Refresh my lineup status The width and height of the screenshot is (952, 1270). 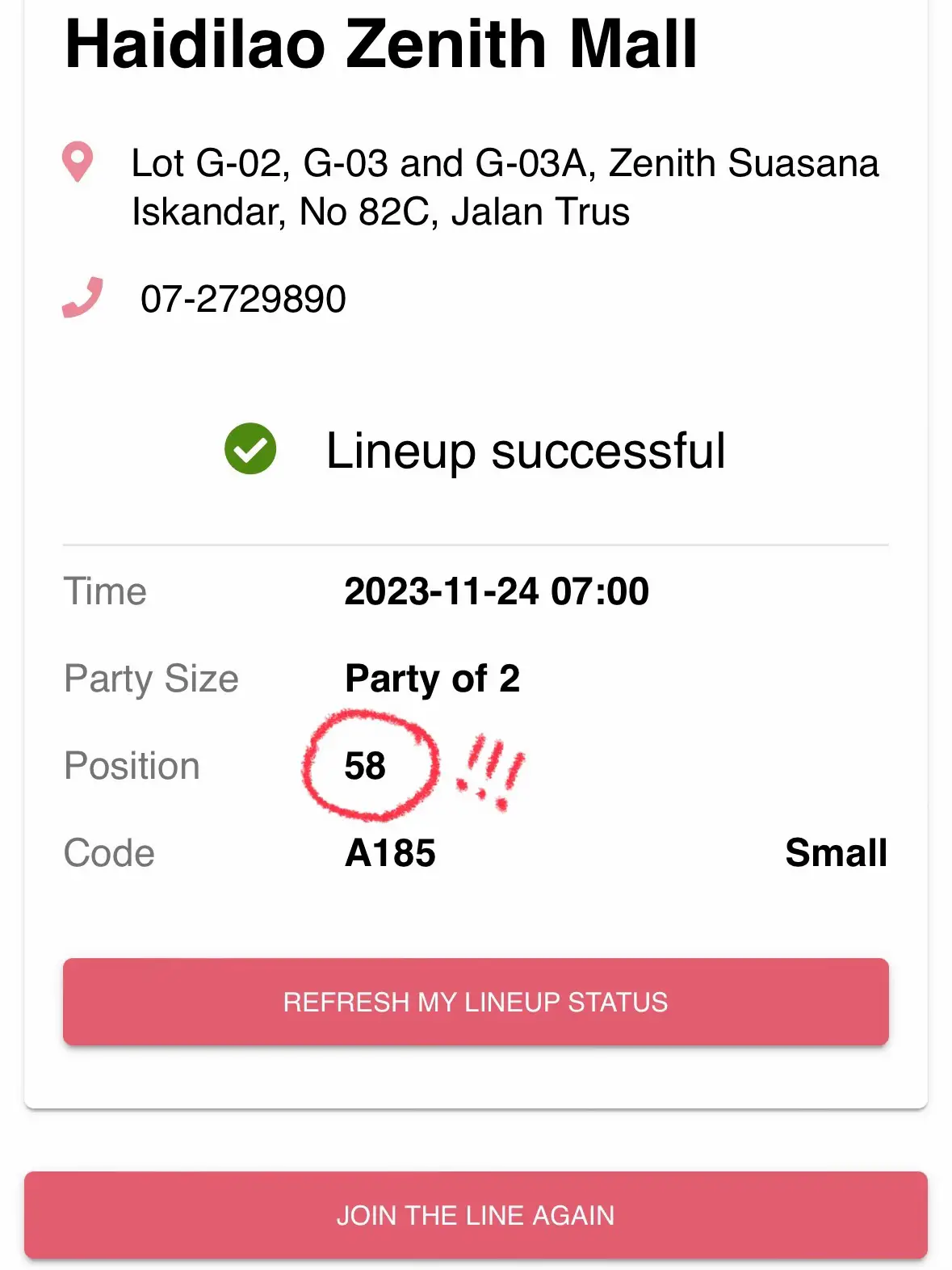476,1002
